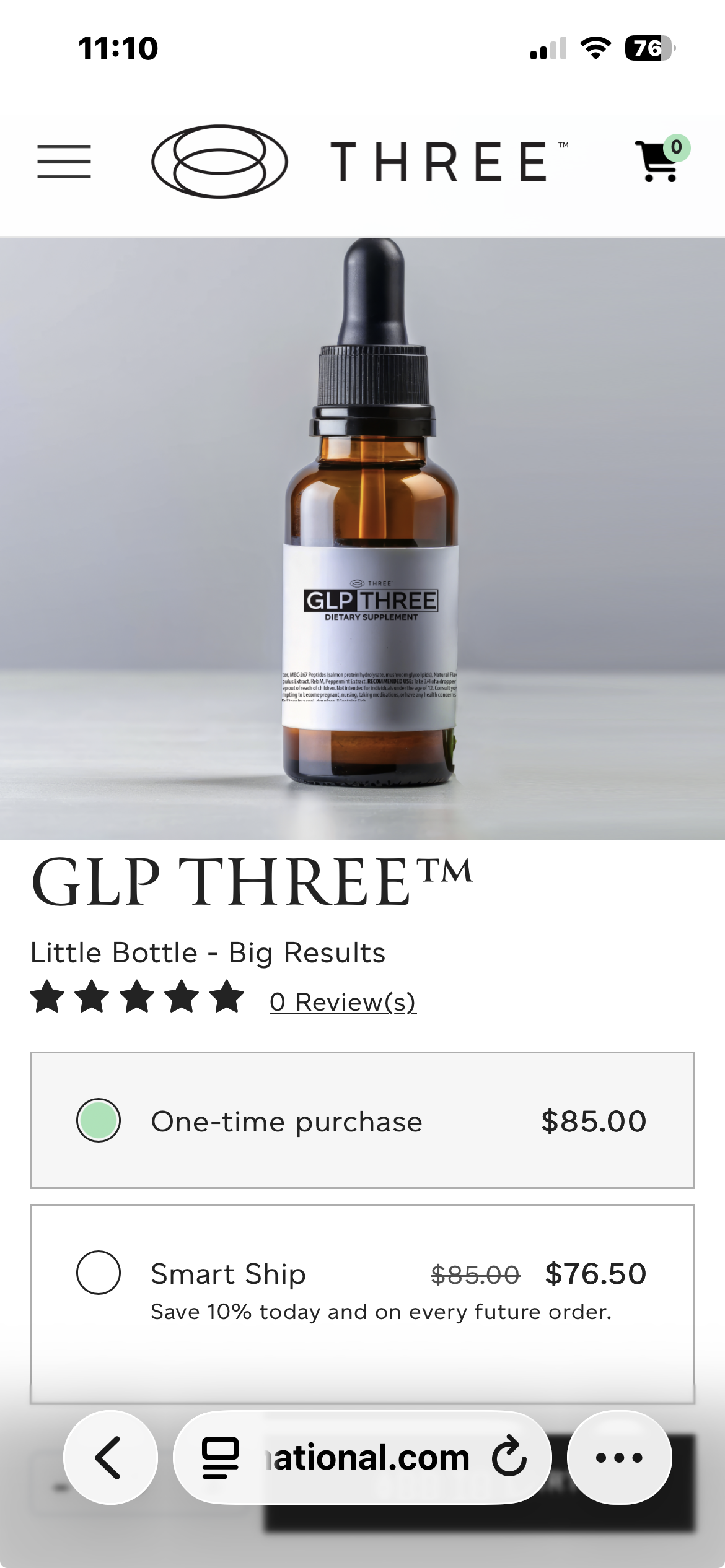Go back in the browser
The width and height of the screenshot is (725, 1568).
tap(110, 1457)
